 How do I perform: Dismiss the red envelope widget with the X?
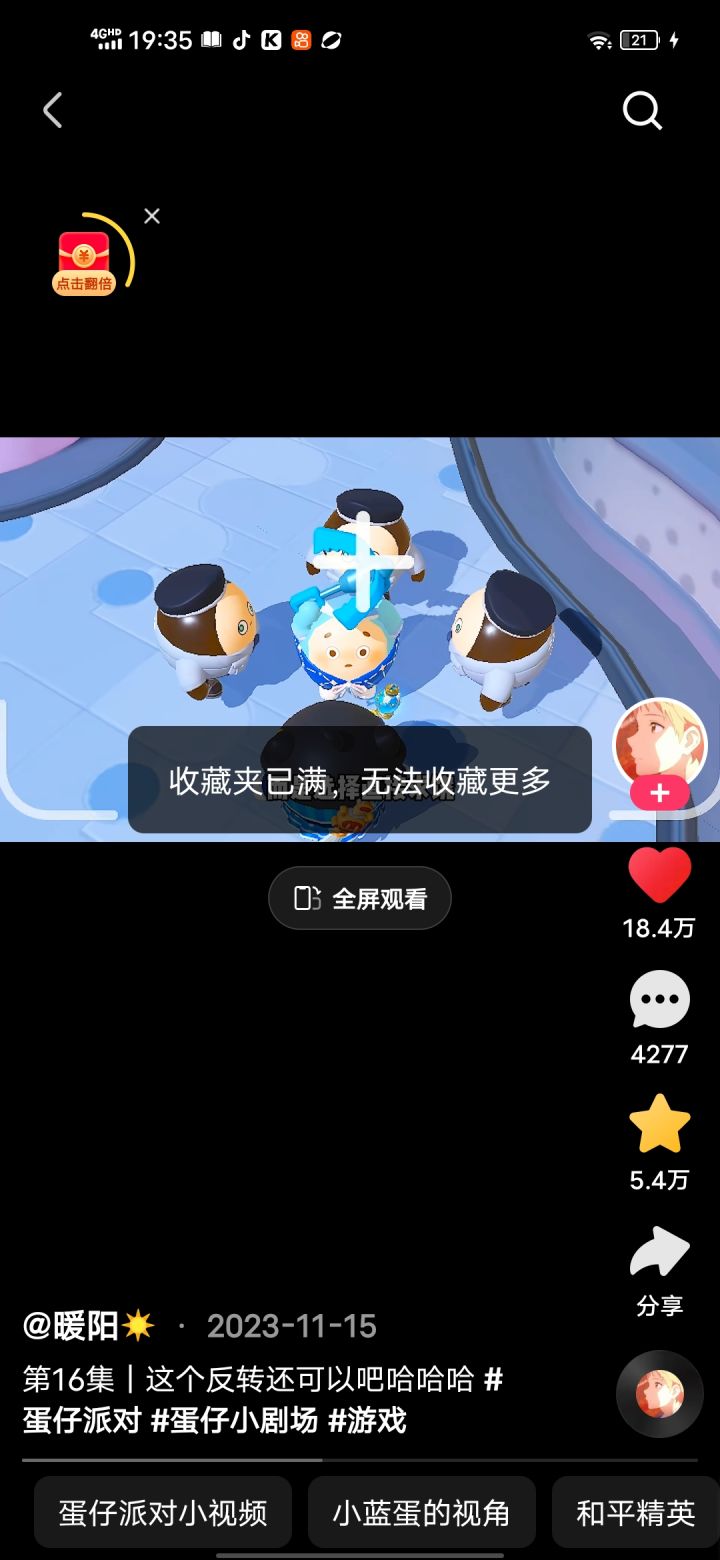[x=151, y=215]
